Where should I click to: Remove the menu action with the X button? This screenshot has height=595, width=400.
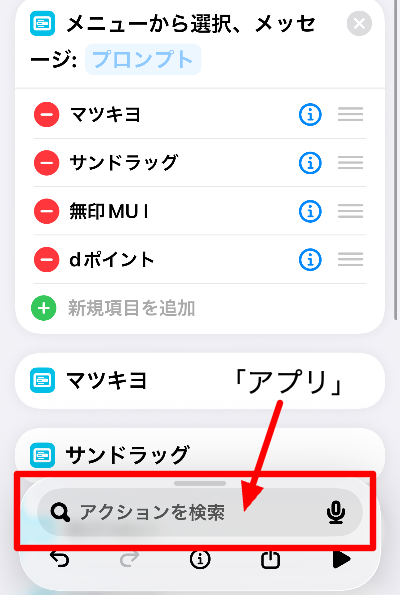click(x=359, y=24)
